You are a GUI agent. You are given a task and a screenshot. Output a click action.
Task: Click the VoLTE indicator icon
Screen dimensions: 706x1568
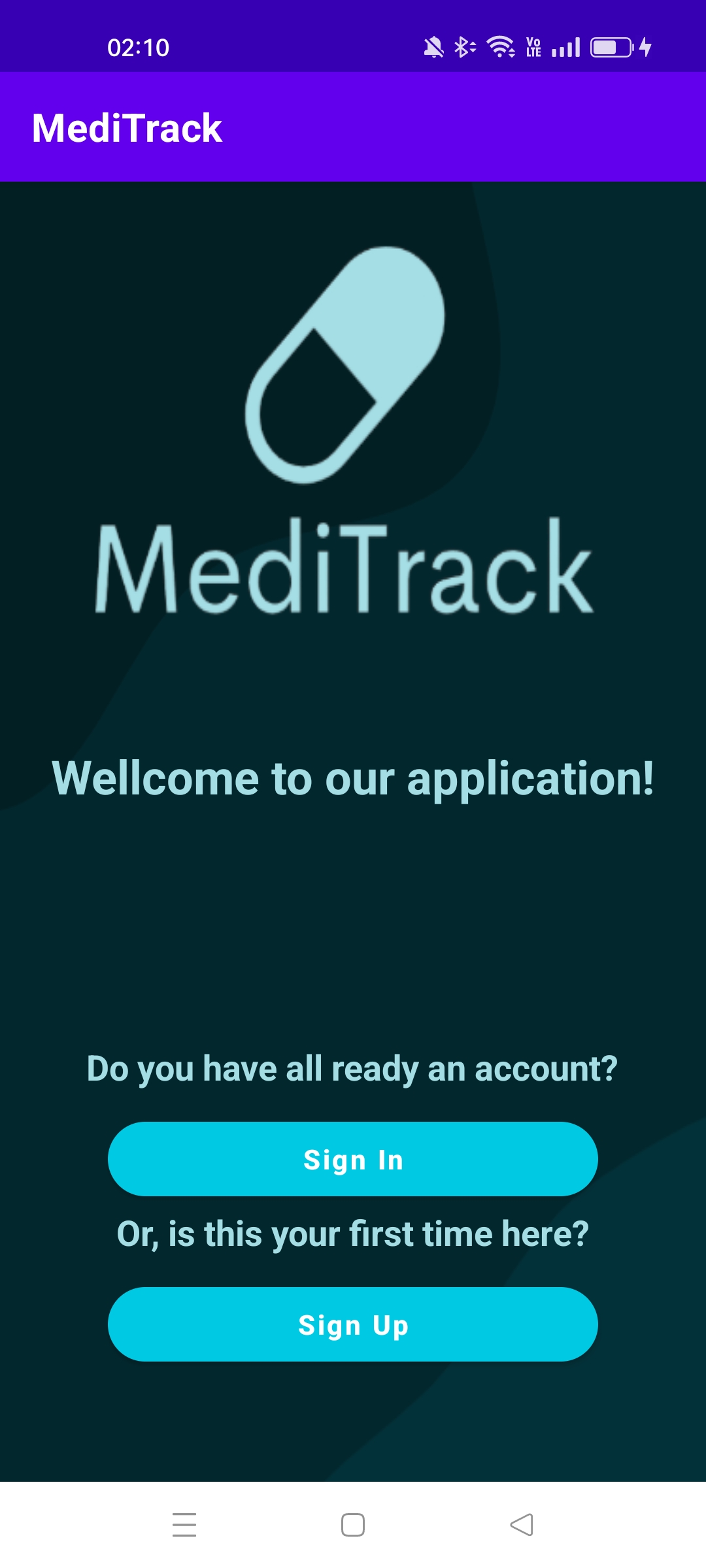[533, 47]
